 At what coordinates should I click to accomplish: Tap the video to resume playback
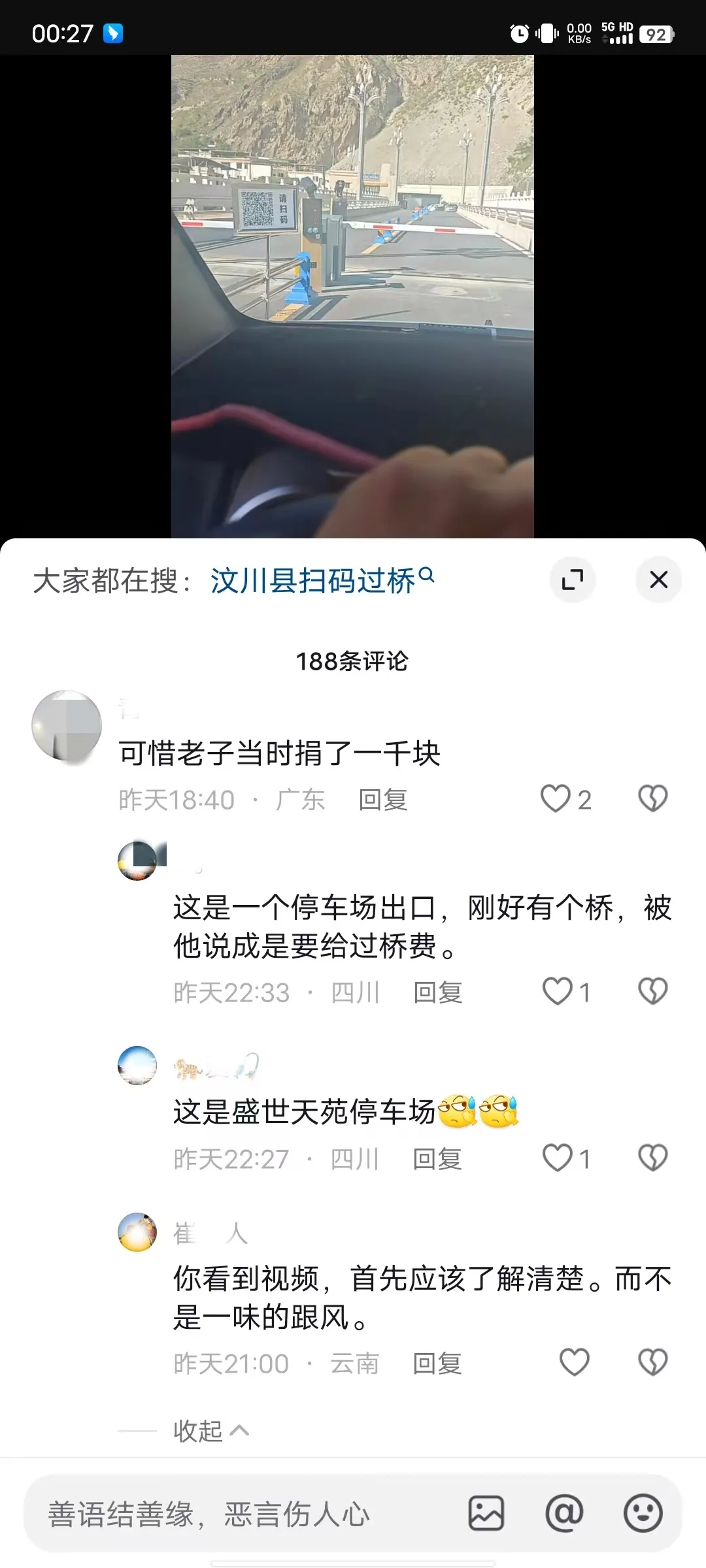point(352,295)
